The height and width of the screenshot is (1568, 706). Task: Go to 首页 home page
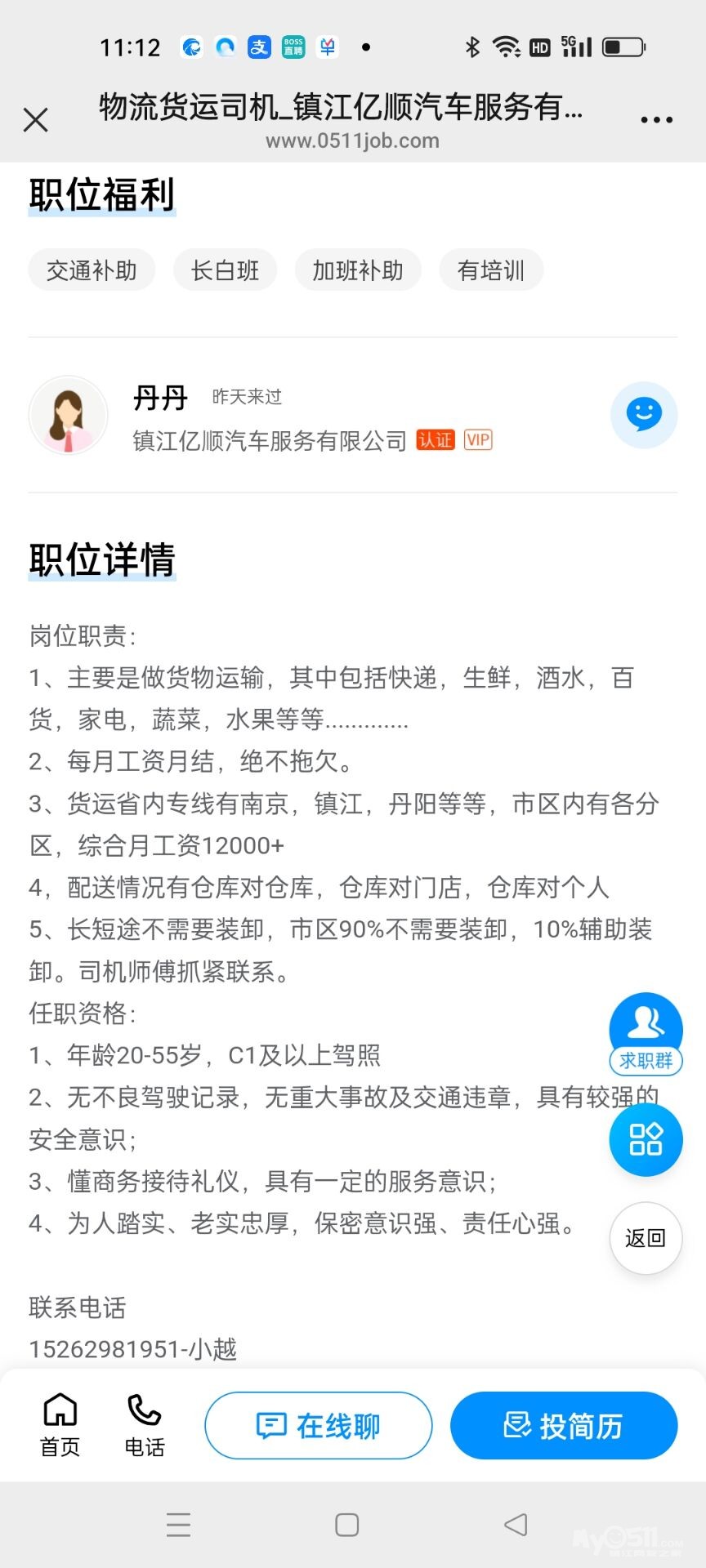60,1425
